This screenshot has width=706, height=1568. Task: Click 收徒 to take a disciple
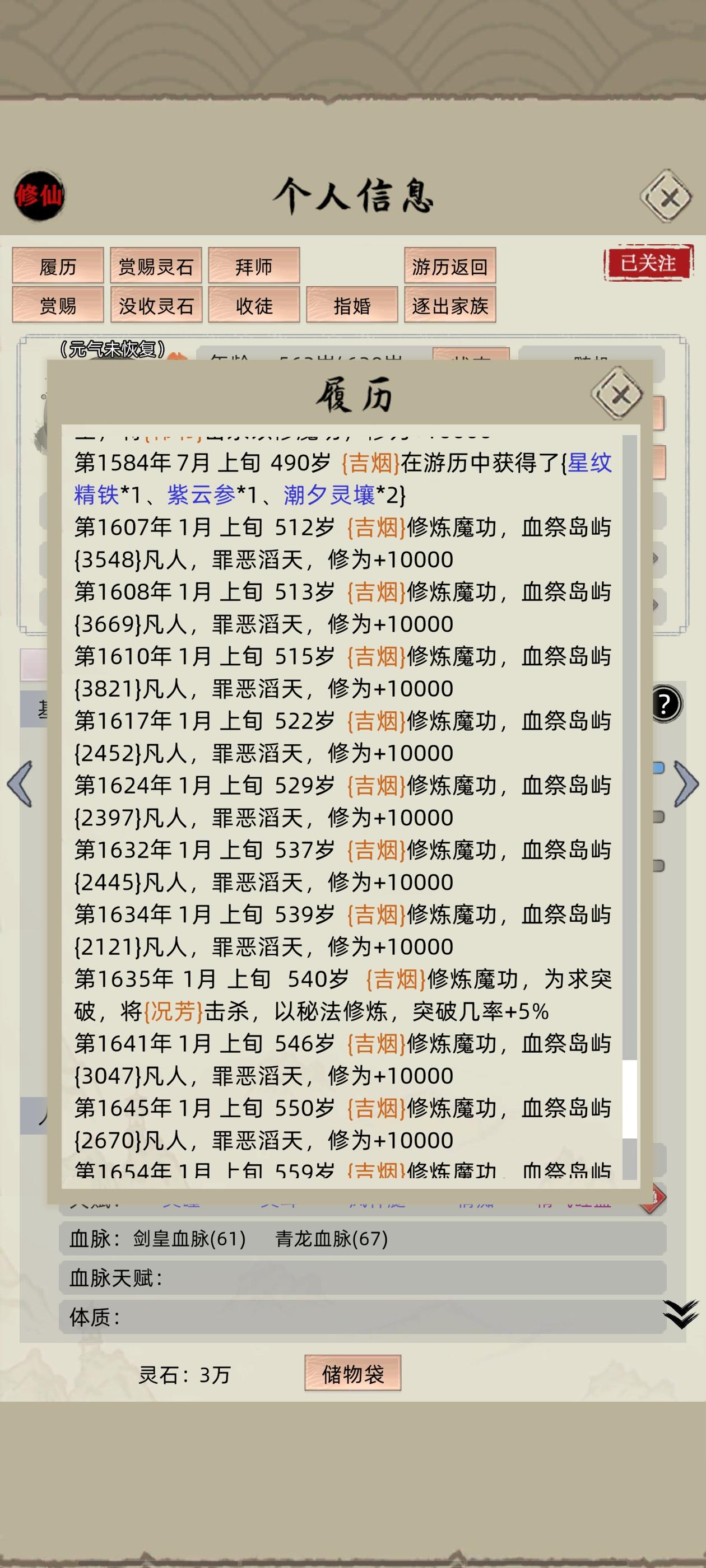[x=253, y=306]
